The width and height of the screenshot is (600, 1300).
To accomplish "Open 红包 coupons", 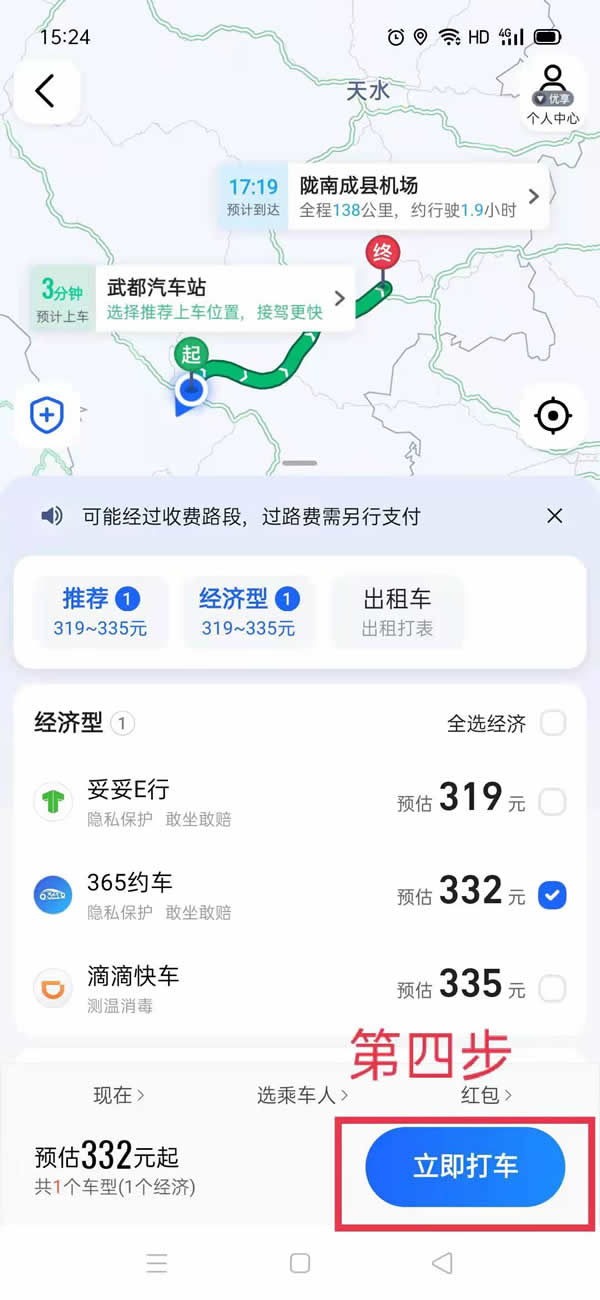I will pos(486,1095).
